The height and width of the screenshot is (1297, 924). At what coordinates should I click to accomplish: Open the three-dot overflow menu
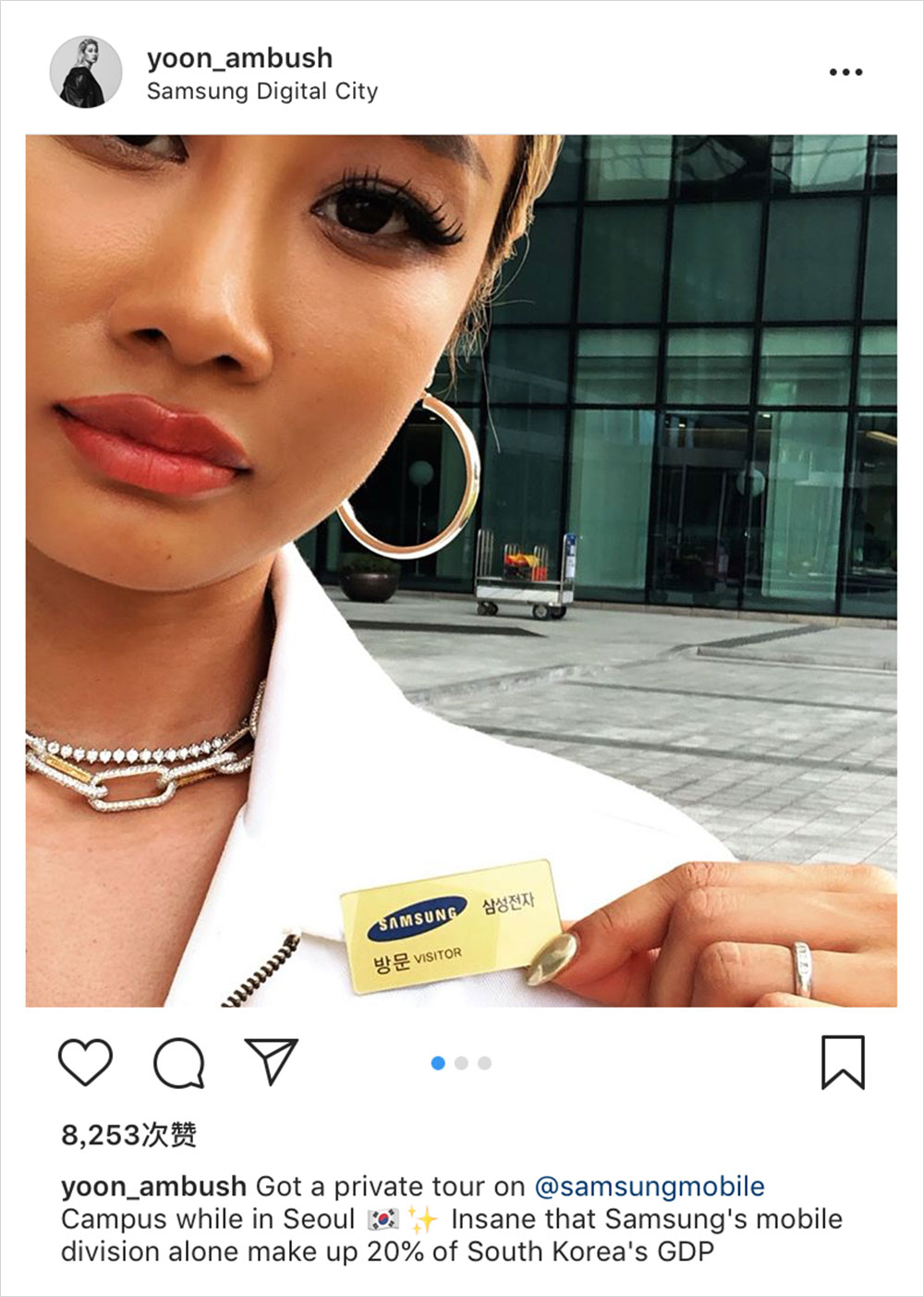tap(845, 72)
